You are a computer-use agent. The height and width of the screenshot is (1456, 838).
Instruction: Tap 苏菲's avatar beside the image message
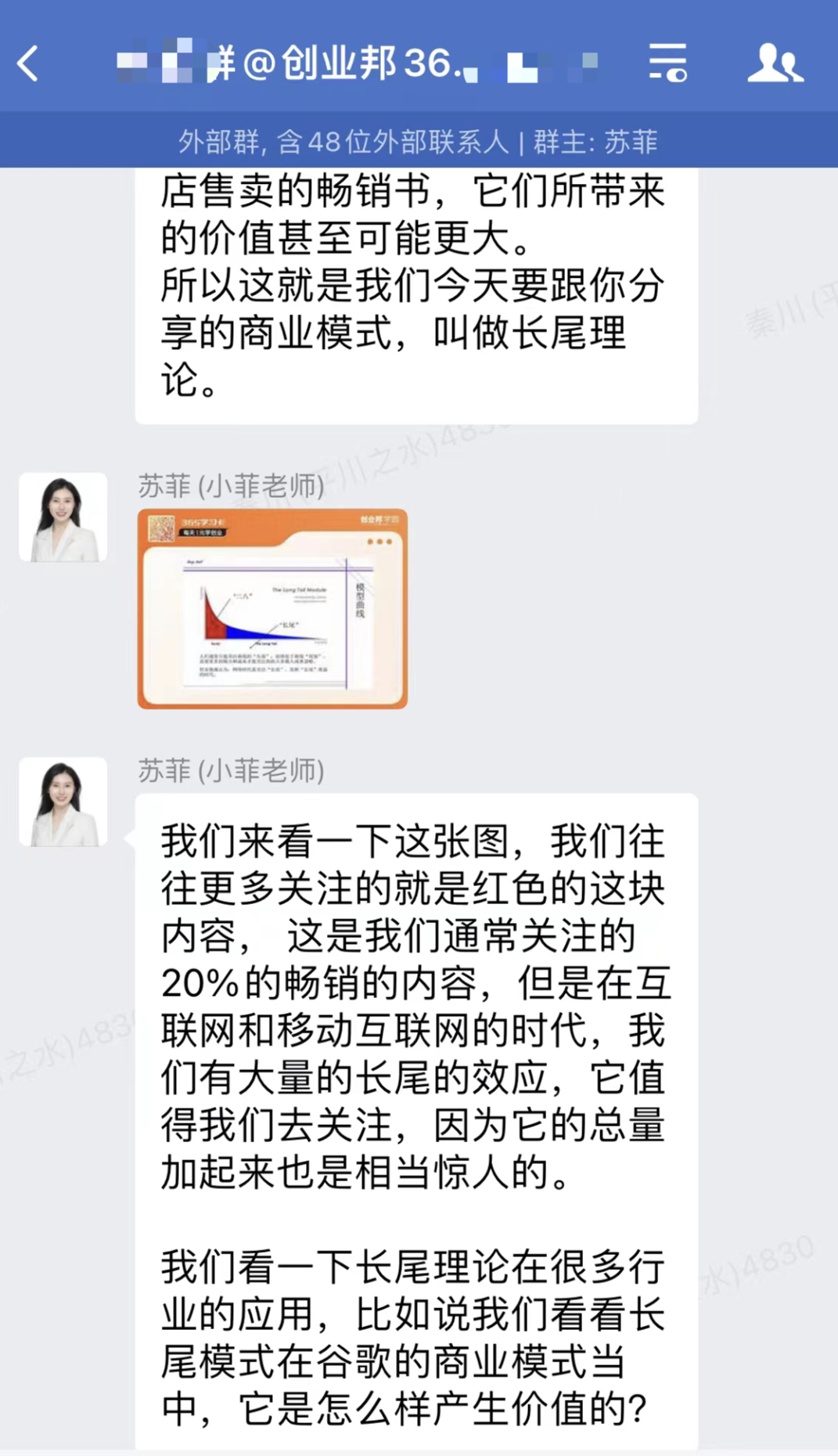click(x=63, y=517)
